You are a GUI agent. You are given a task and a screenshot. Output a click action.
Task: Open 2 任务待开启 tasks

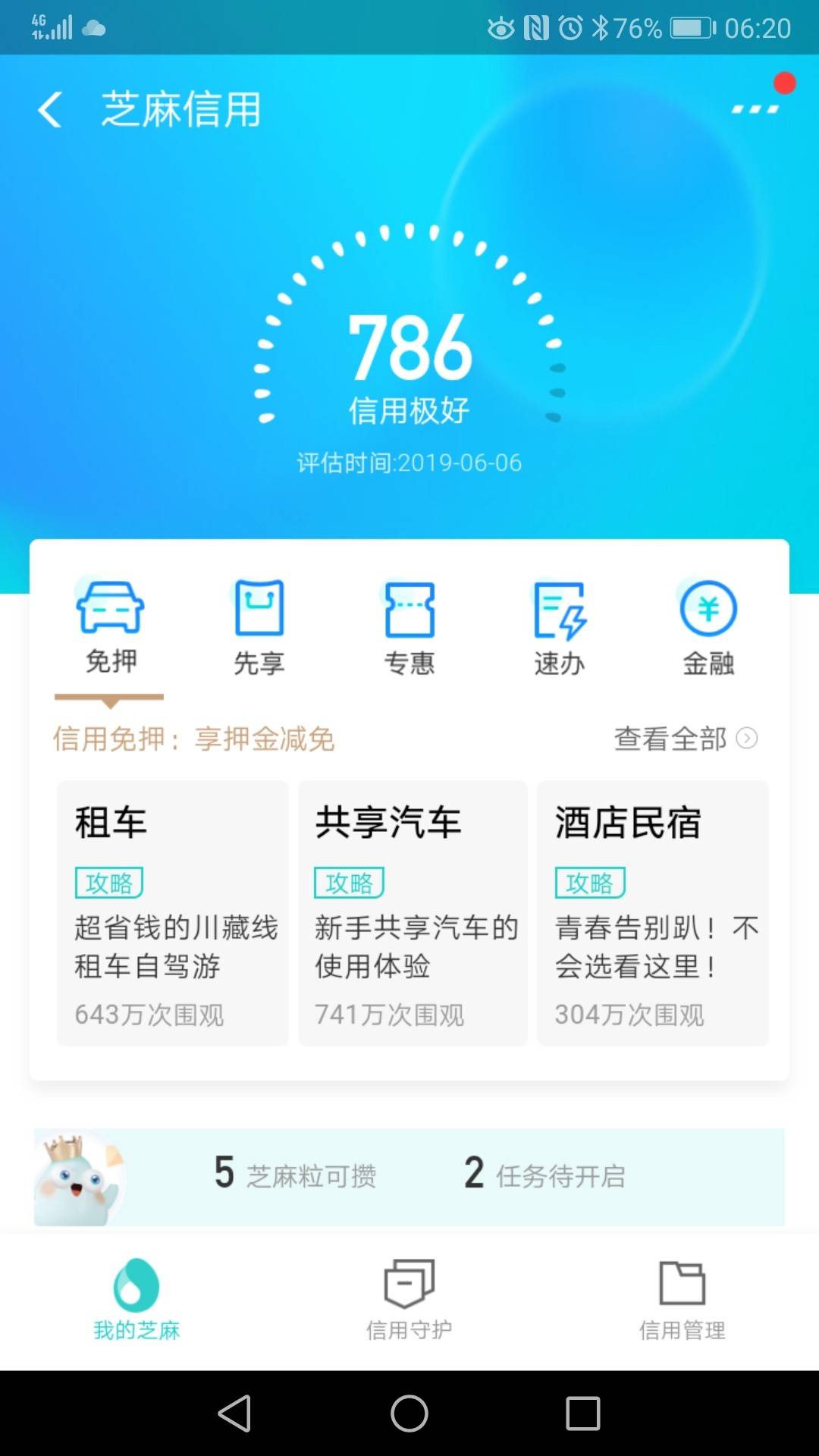tap(546, 1175)
